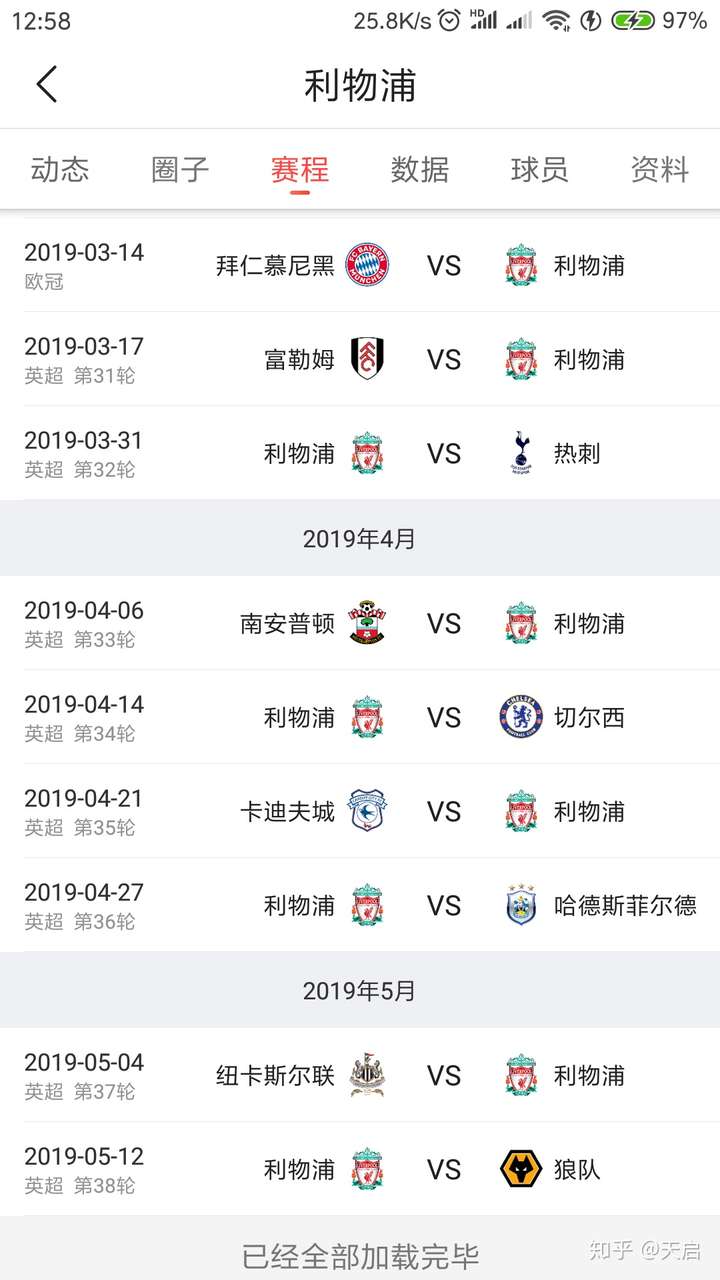
Task: Go back from the 利物浦 page
Action: (46, 85)
